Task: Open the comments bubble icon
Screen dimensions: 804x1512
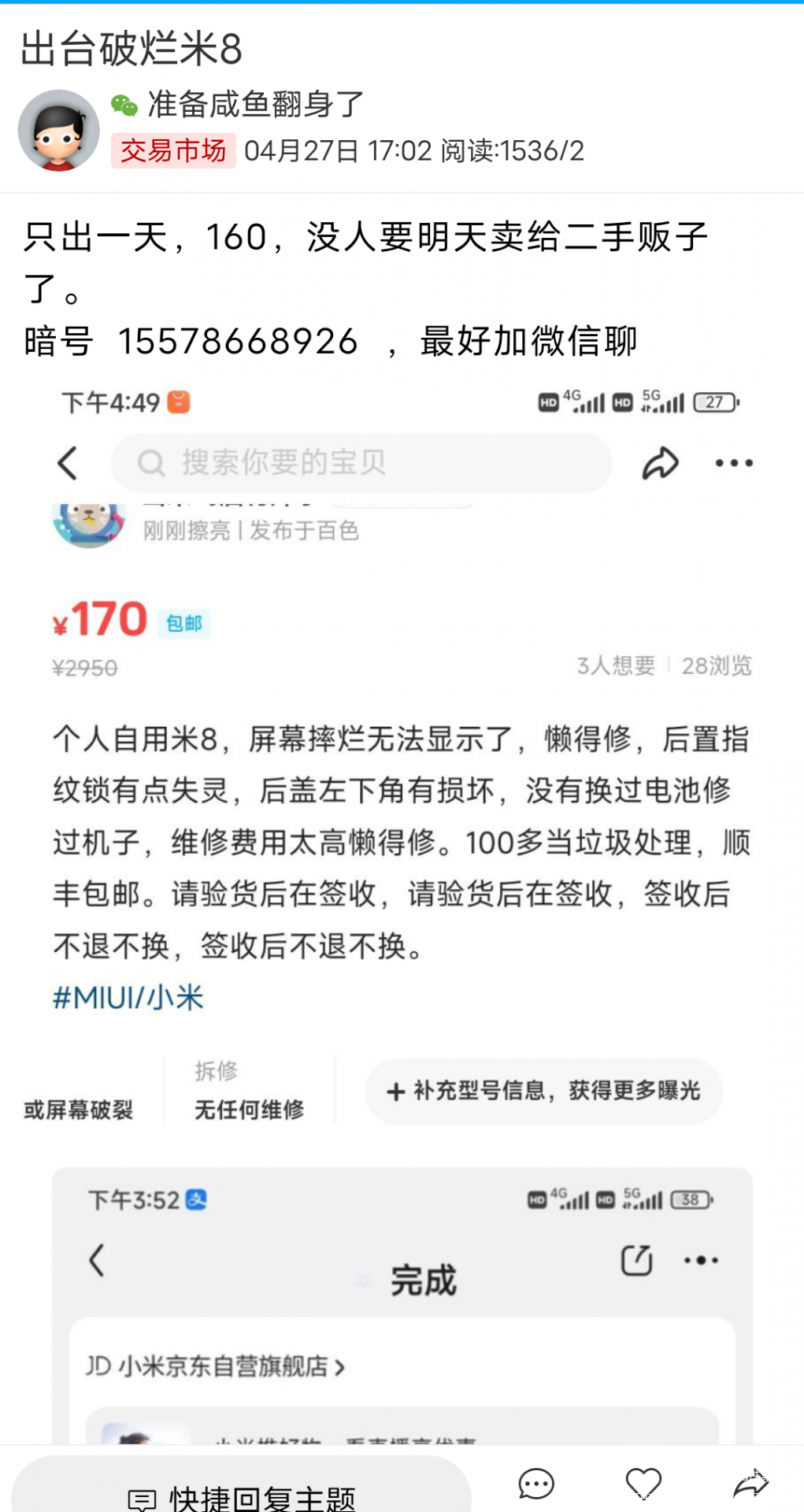Action: click(x=536, y=1484)
